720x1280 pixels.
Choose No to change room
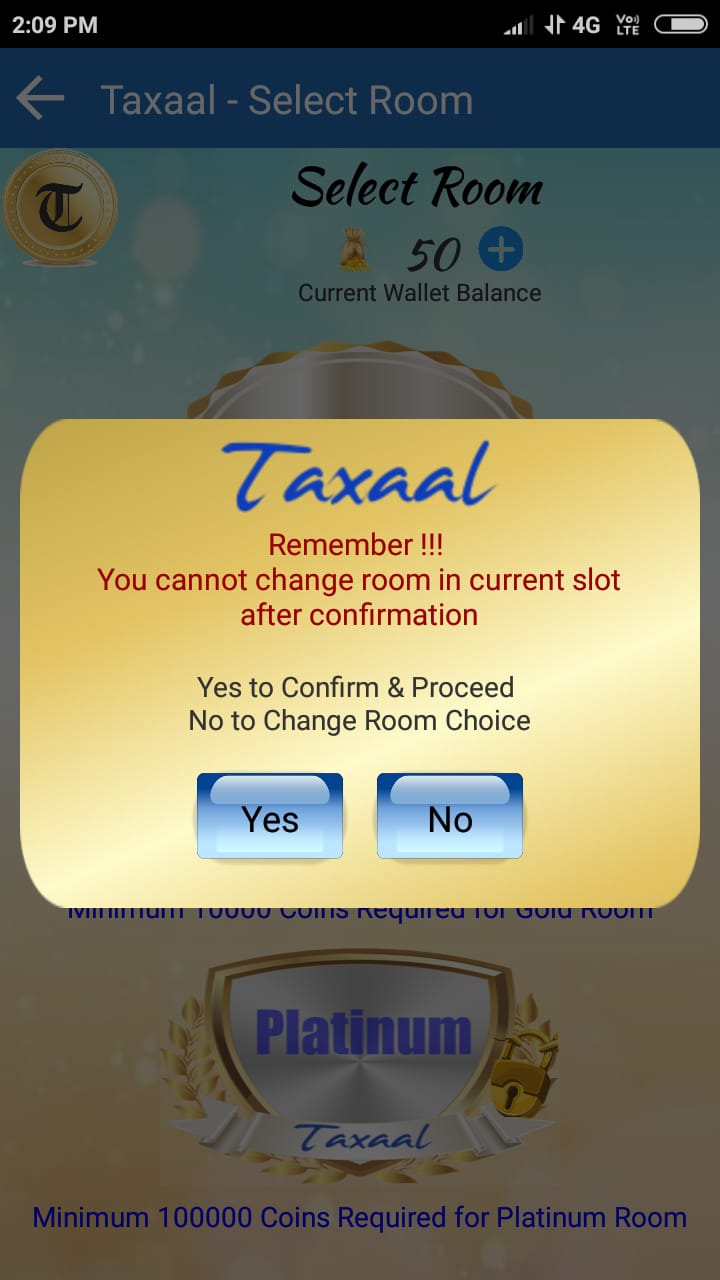(450, 816)
